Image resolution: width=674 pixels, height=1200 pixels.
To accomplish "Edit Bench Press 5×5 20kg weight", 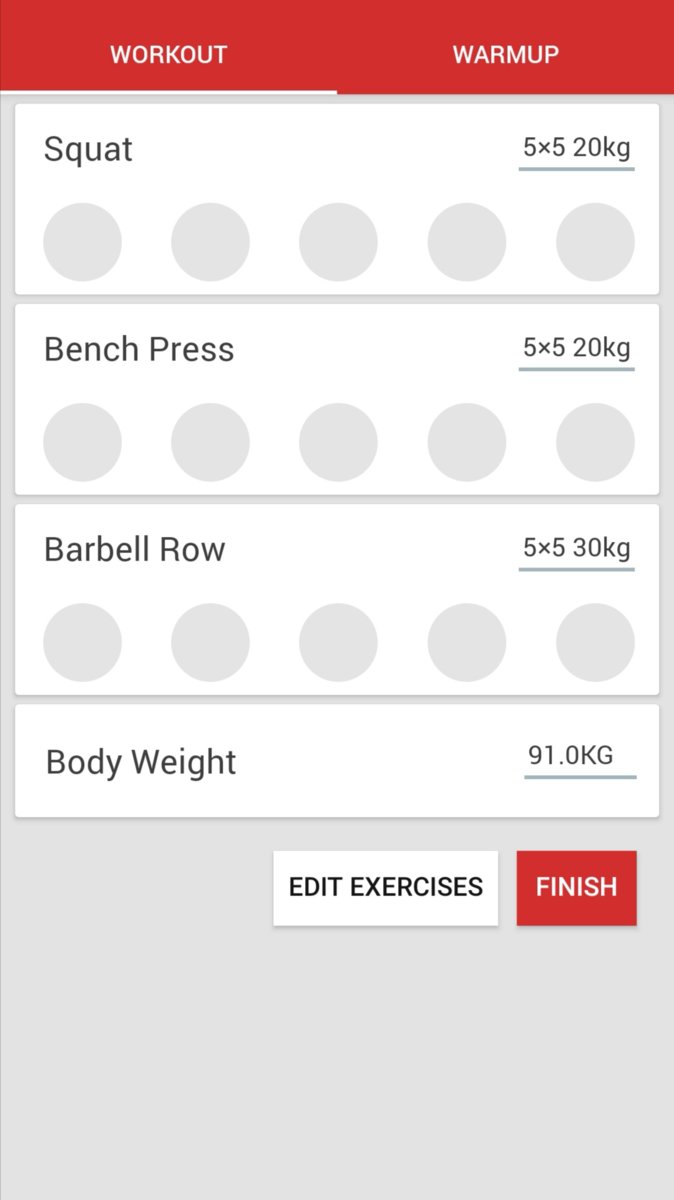I will tap(576, 349).
